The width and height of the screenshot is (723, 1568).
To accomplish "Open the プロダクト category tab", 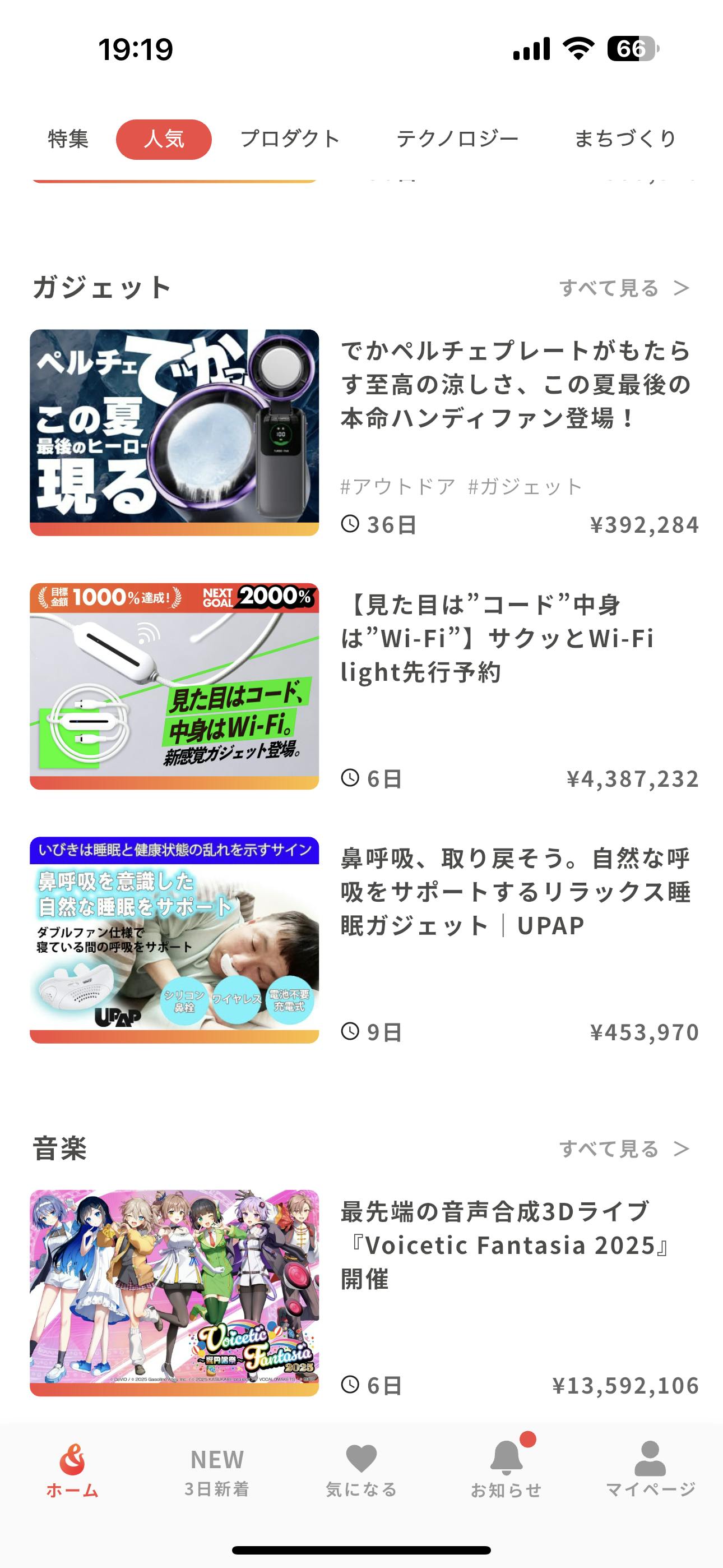I will pos(290,139).
